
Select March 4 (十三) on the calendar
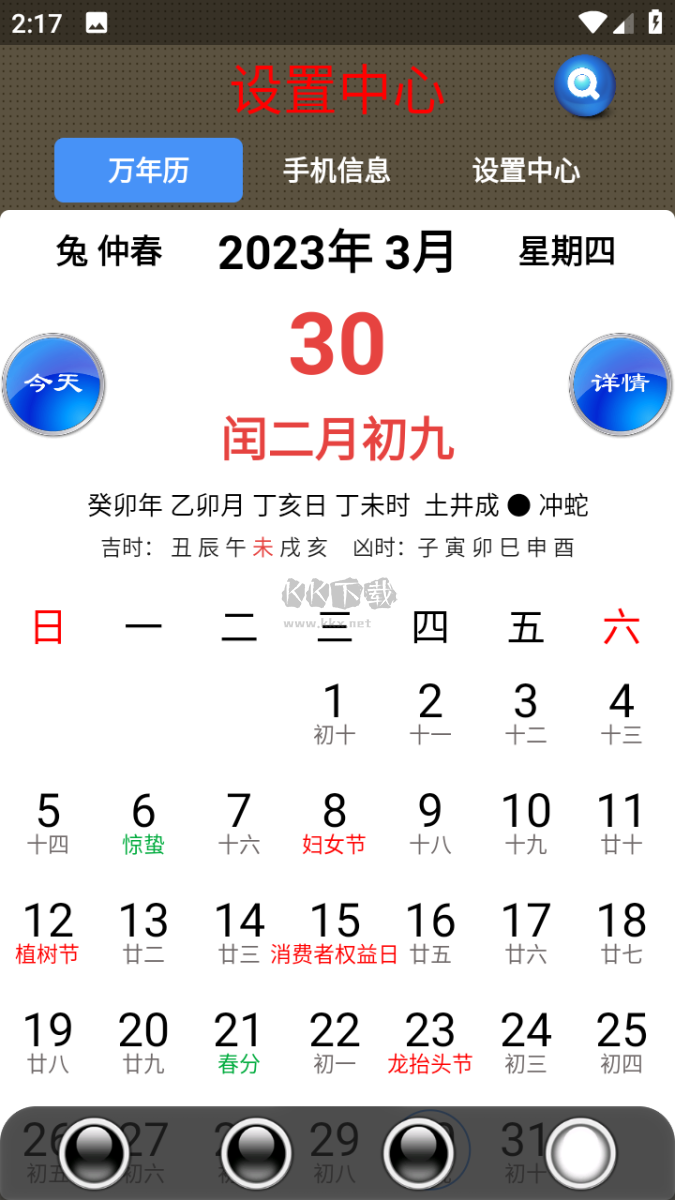tap(621, 713)
